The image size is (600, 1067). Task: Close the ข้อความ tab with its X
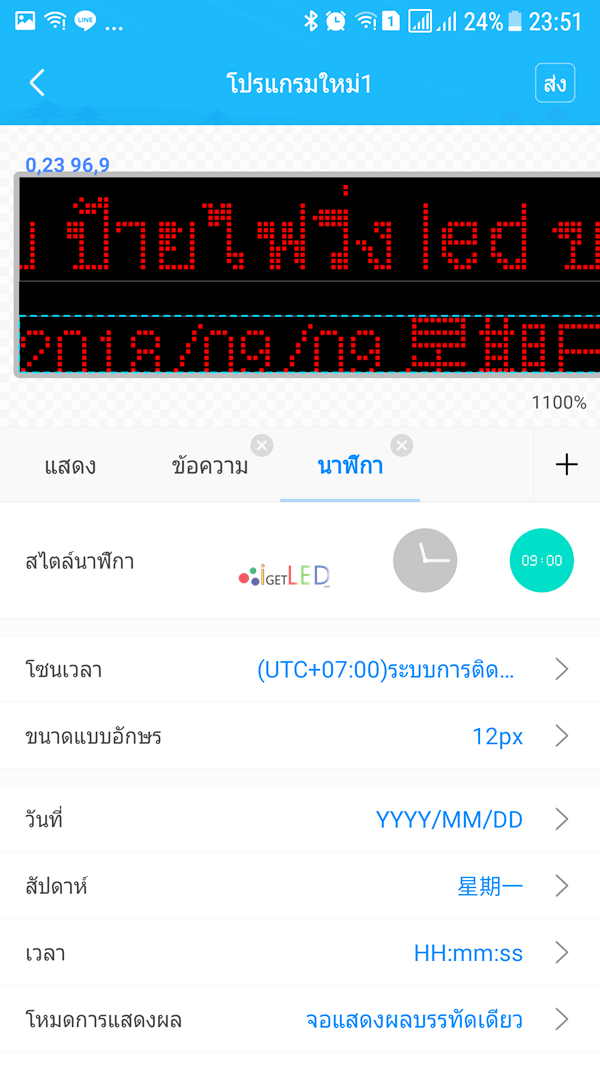point(261,446)
